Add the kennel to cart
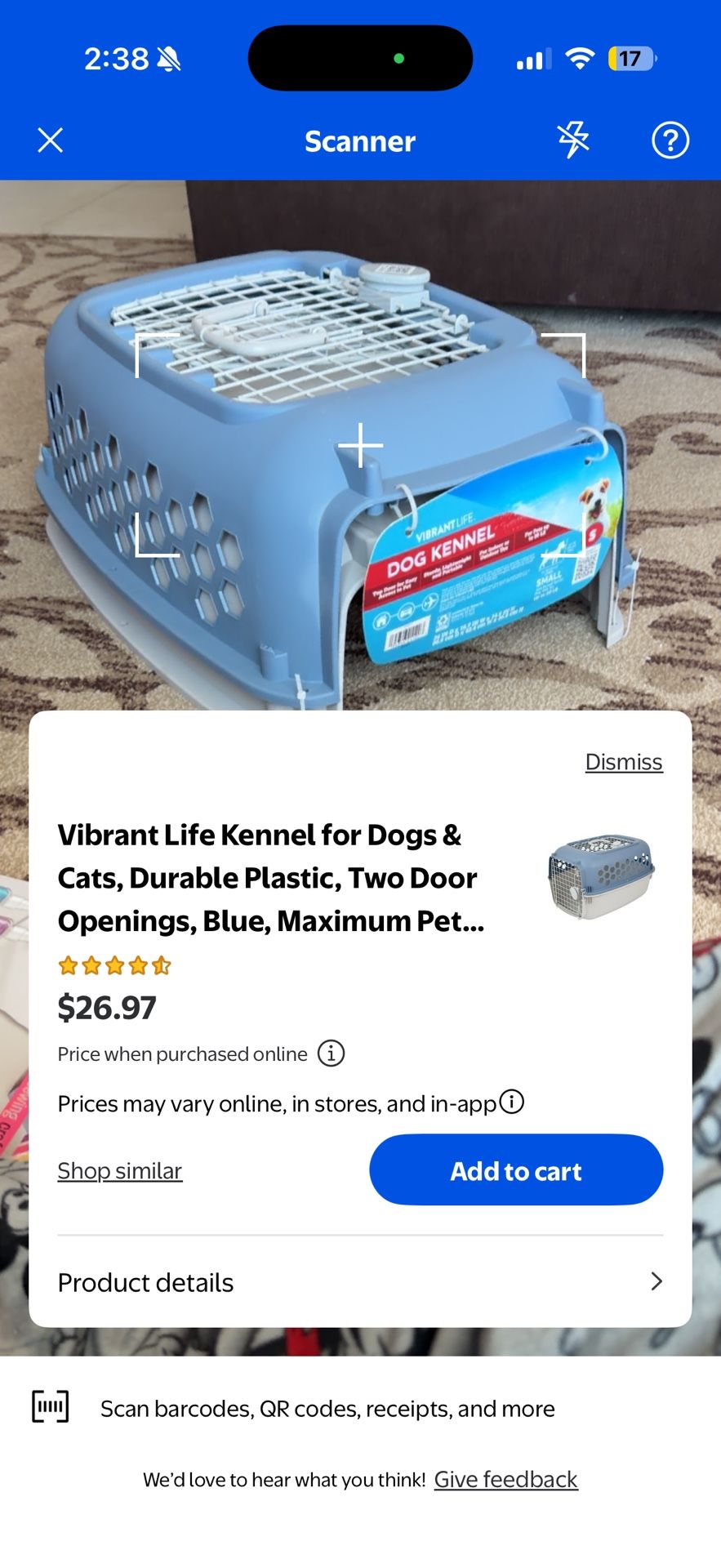The image size is (721, 1568). 516,1169
